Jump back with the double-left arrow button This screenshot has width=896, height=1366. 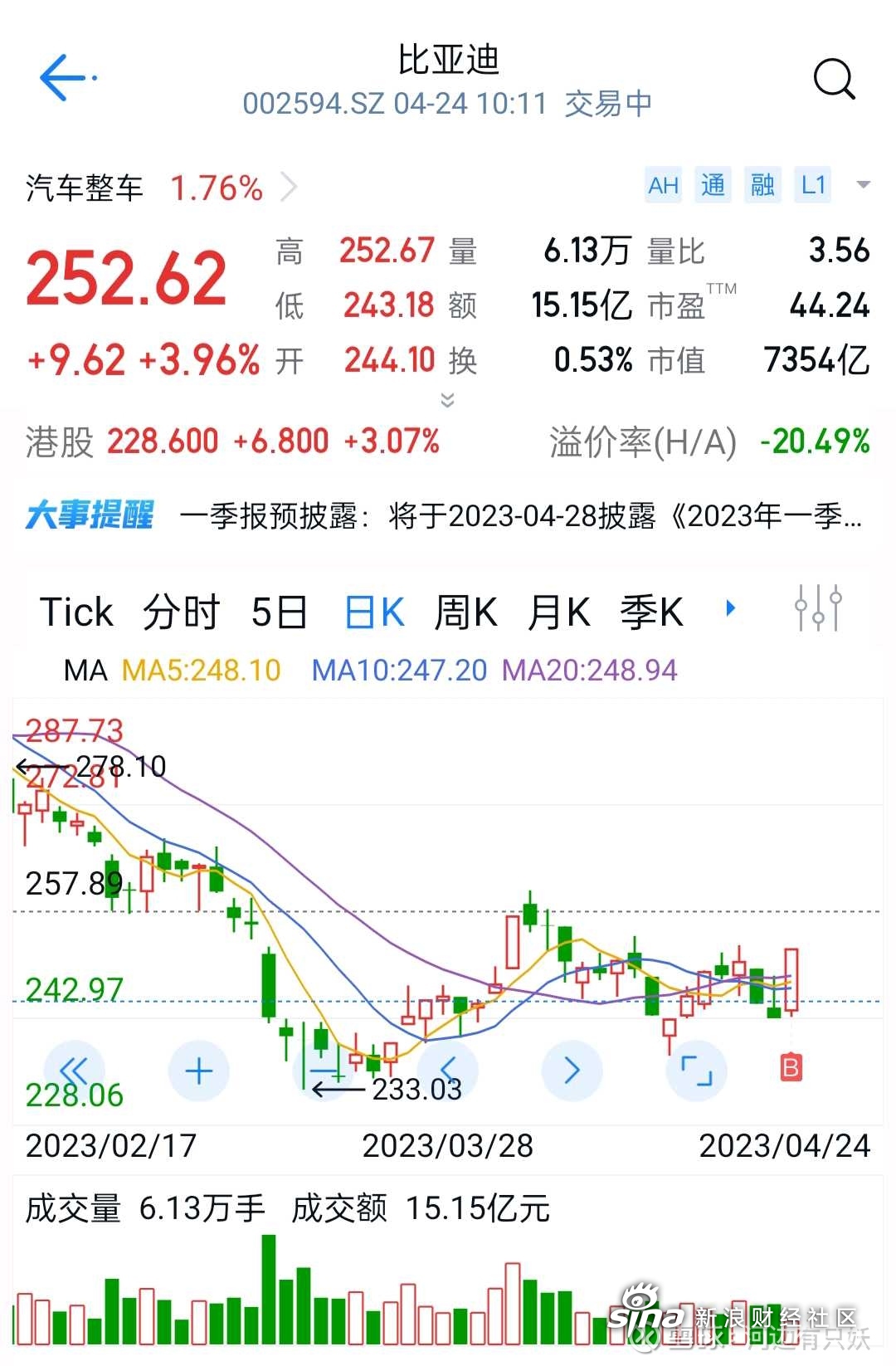pyautogui.click(x=75, y=1071)
